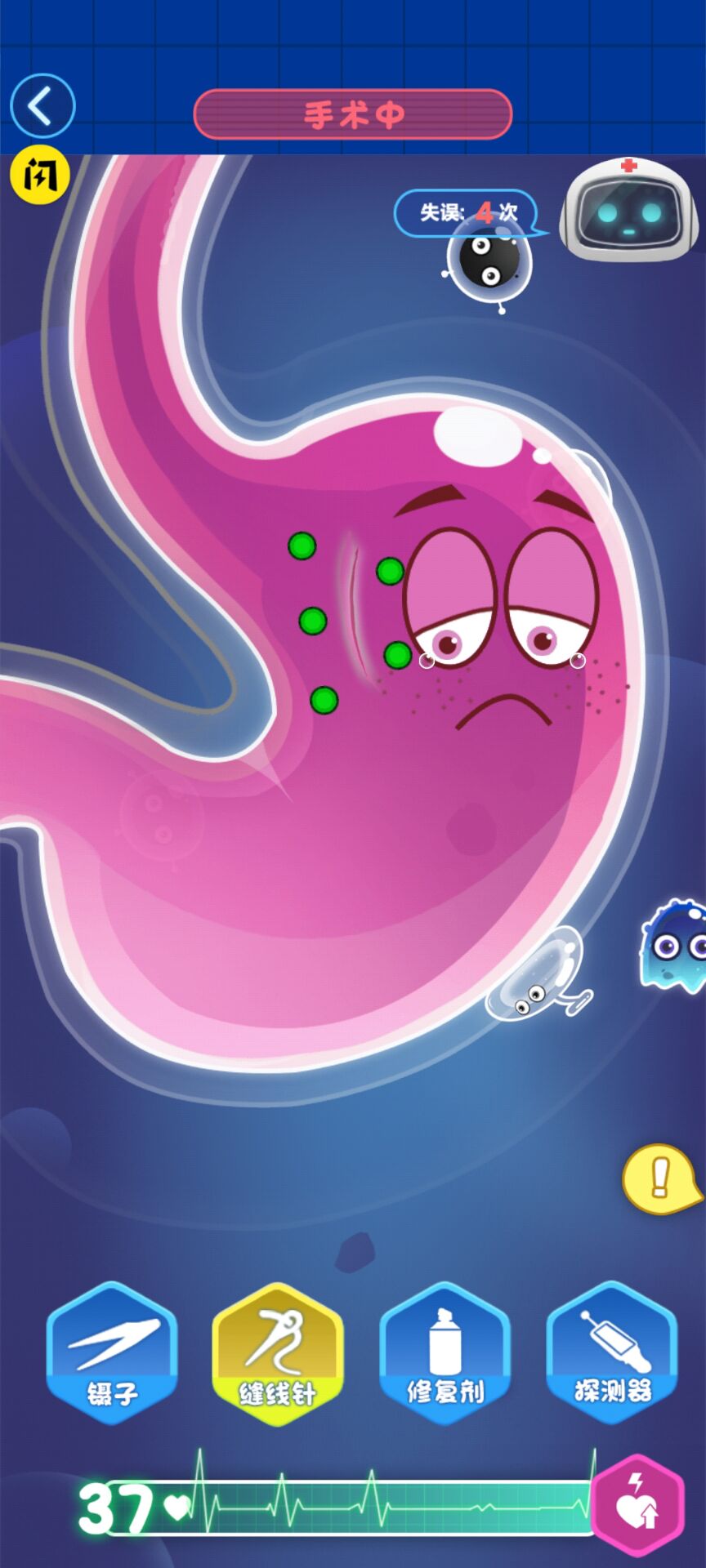Select the 镊子 tweezers tool
Screen dimensions: 706x1568
112,1353
